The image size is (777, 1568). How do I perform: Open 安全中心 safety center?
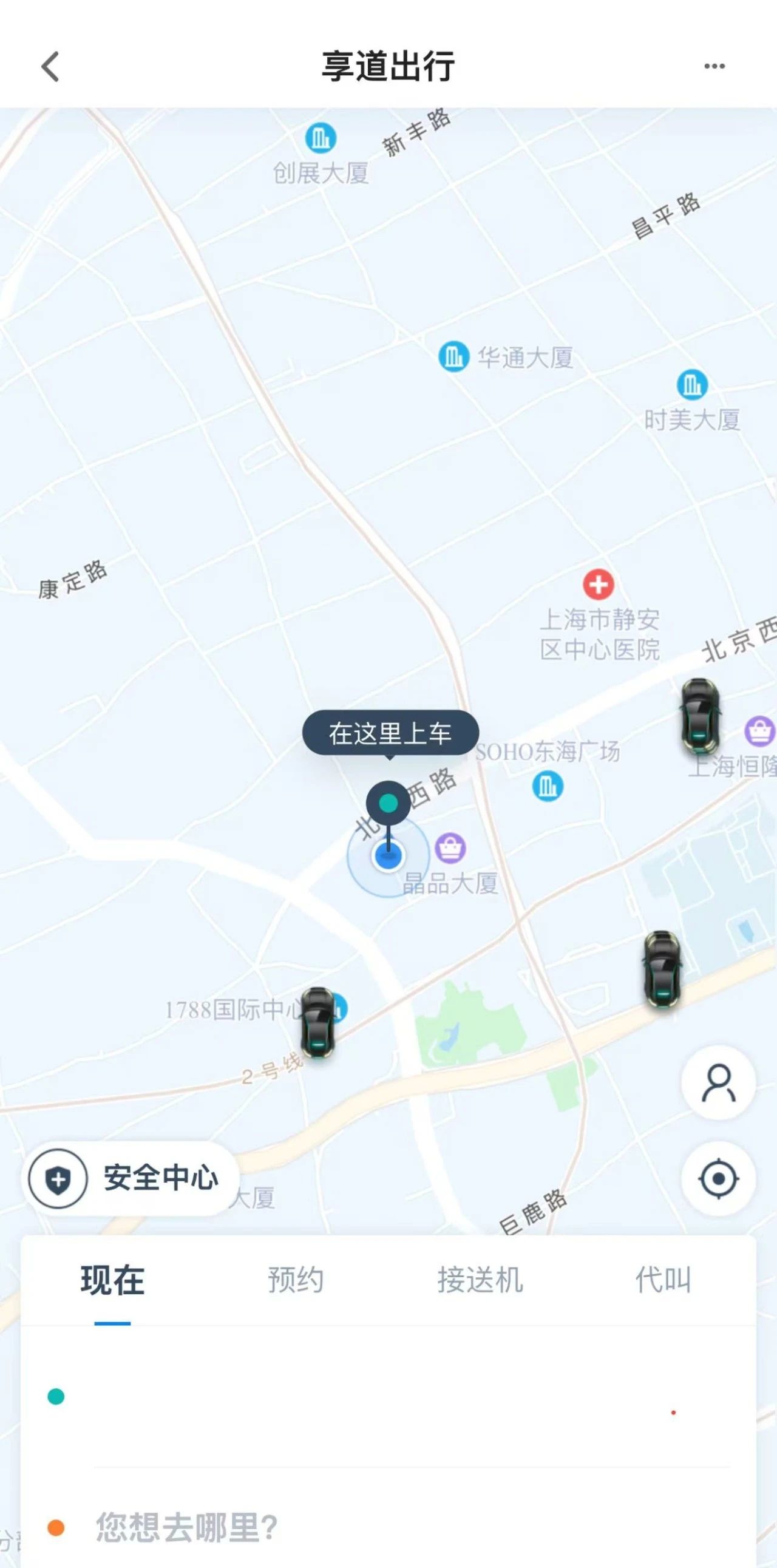pyautogui.click(x=131, y=1178)
